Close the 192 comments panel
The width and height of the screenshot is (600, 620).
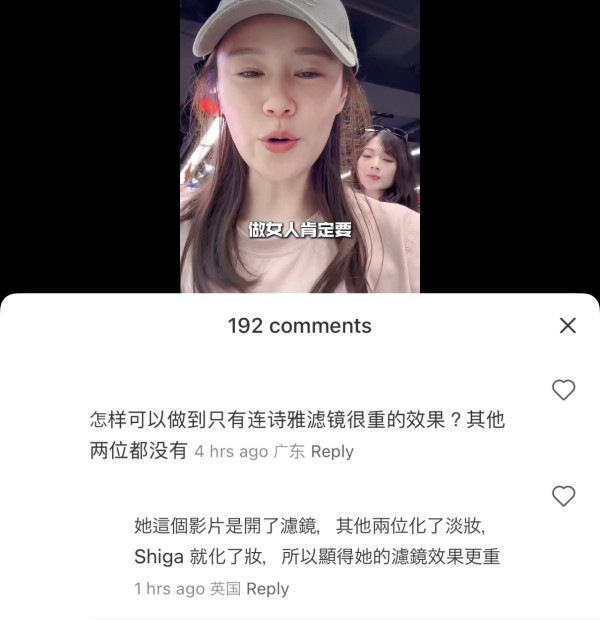567,325
